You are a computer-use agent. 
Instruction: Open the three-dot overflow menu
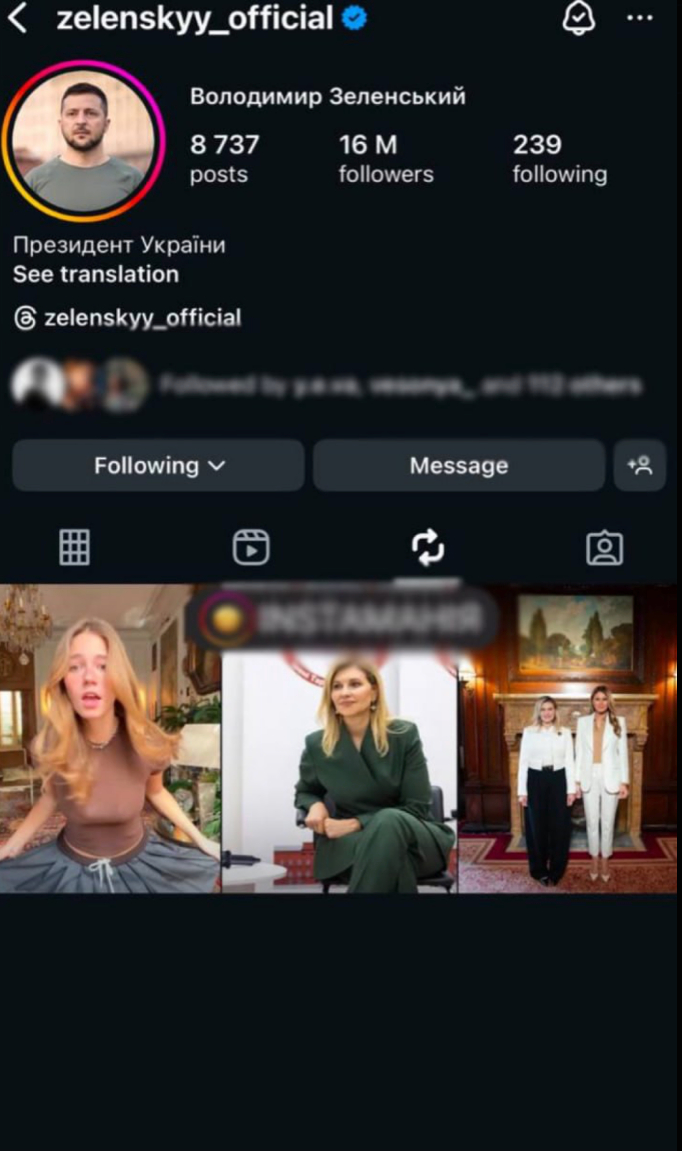click(x=639, y=18)
